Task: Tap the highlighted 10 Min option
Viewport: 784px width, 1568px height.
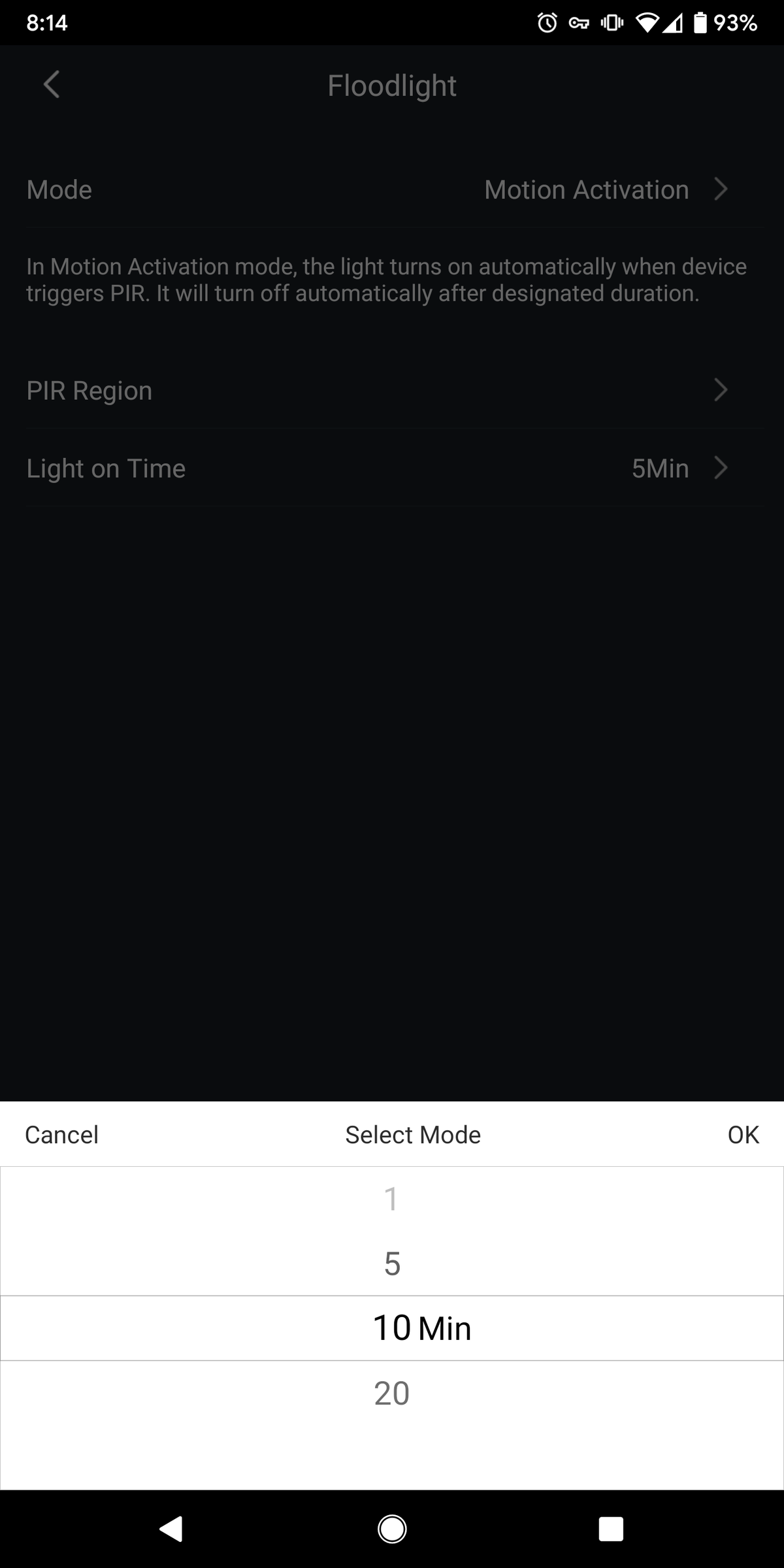Action: click(x=421, y=1328)
